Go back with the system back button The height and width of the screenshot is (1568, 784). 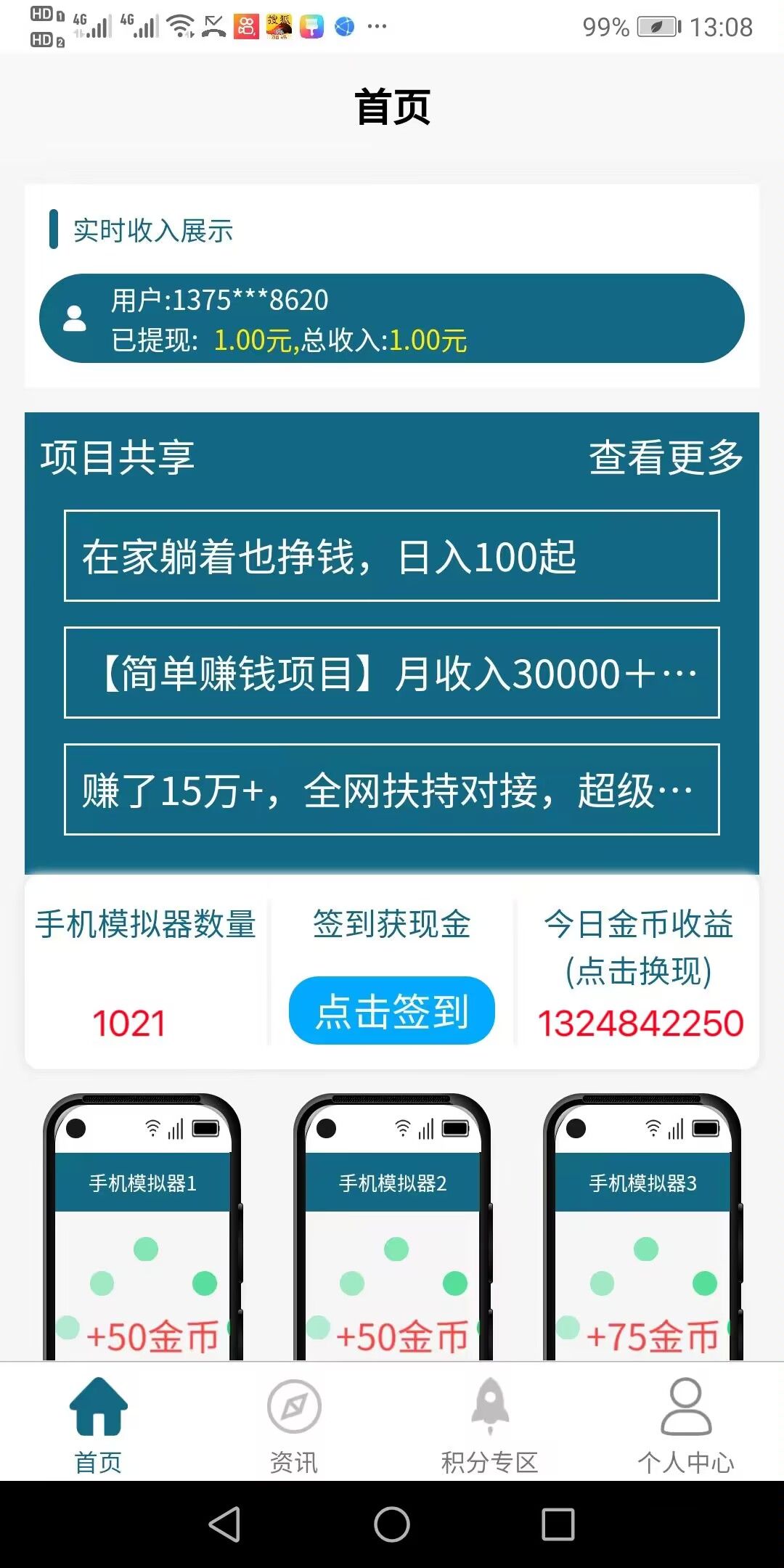(x=224, y=1524)
